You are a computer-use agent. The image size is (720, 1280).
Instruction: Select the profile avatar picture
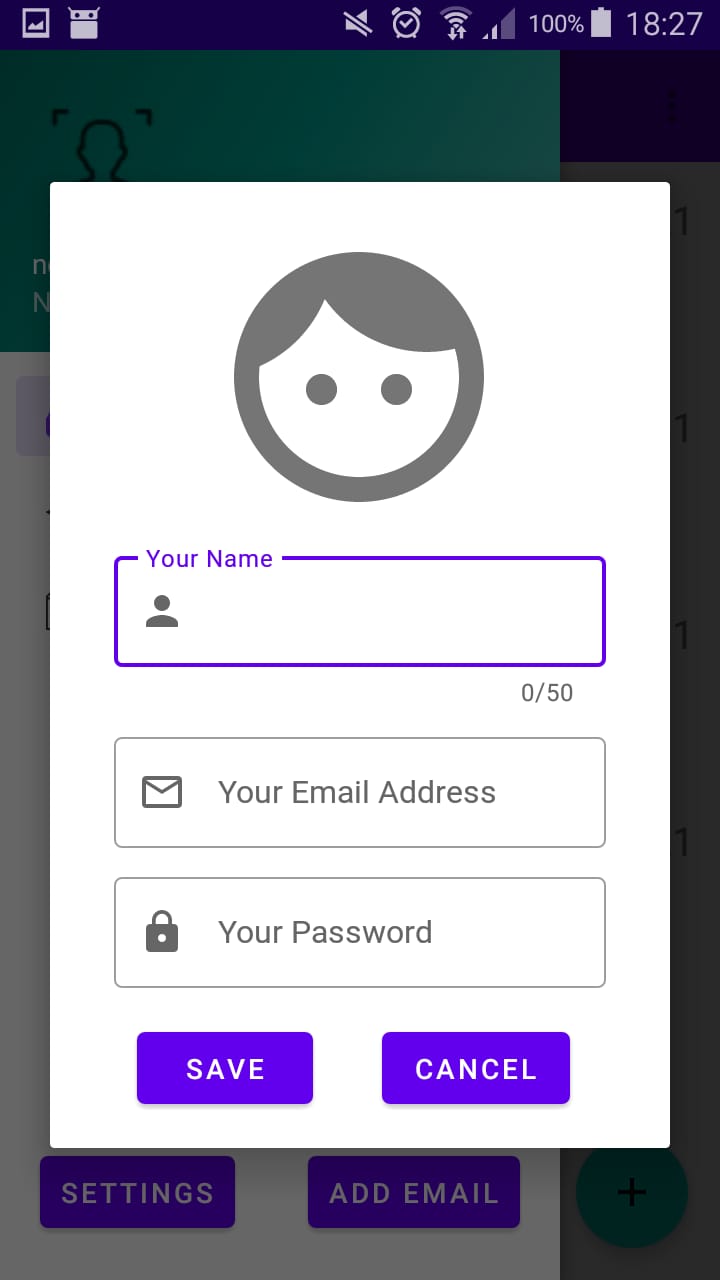[x=359, y=377]
